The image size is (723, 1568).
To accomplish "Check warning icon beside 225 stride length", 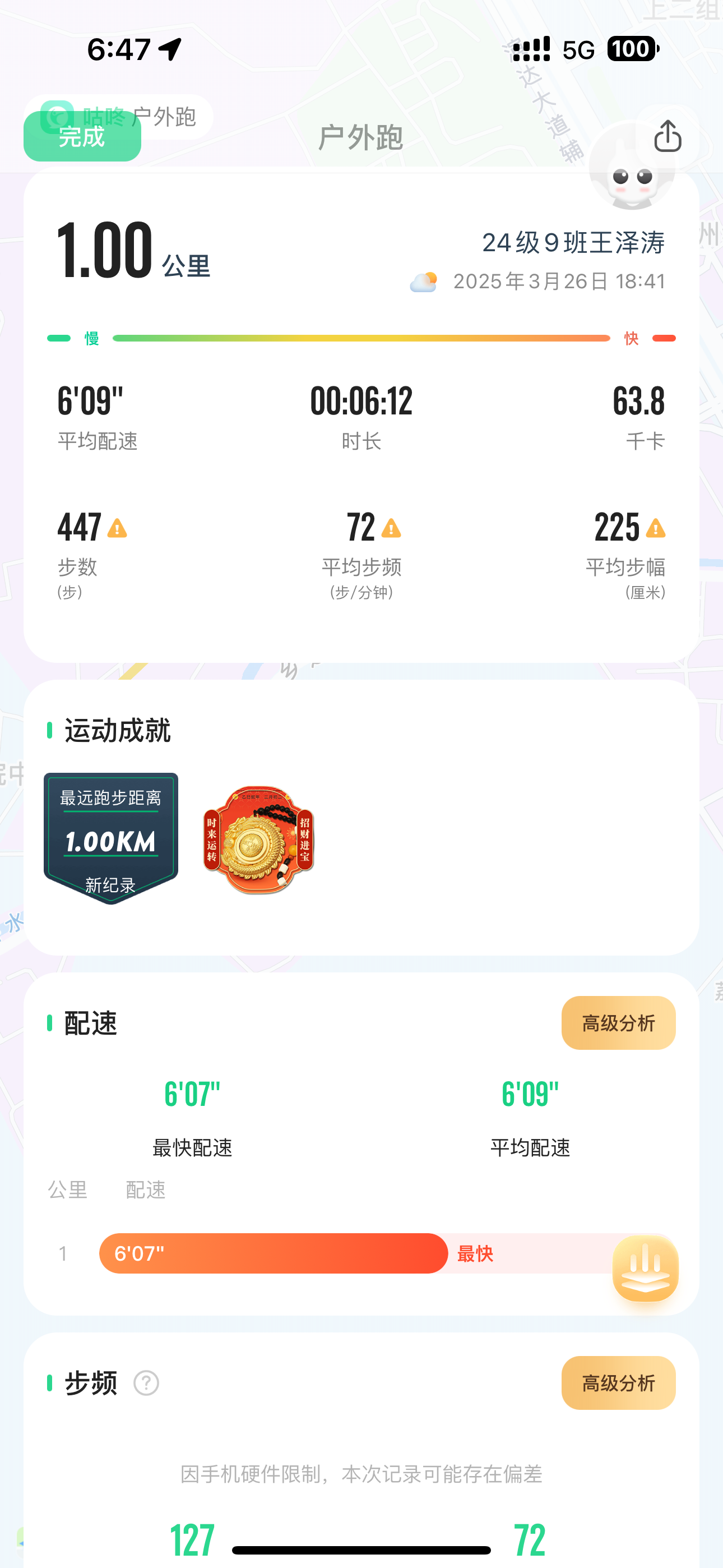I will [x=655, y=528].
